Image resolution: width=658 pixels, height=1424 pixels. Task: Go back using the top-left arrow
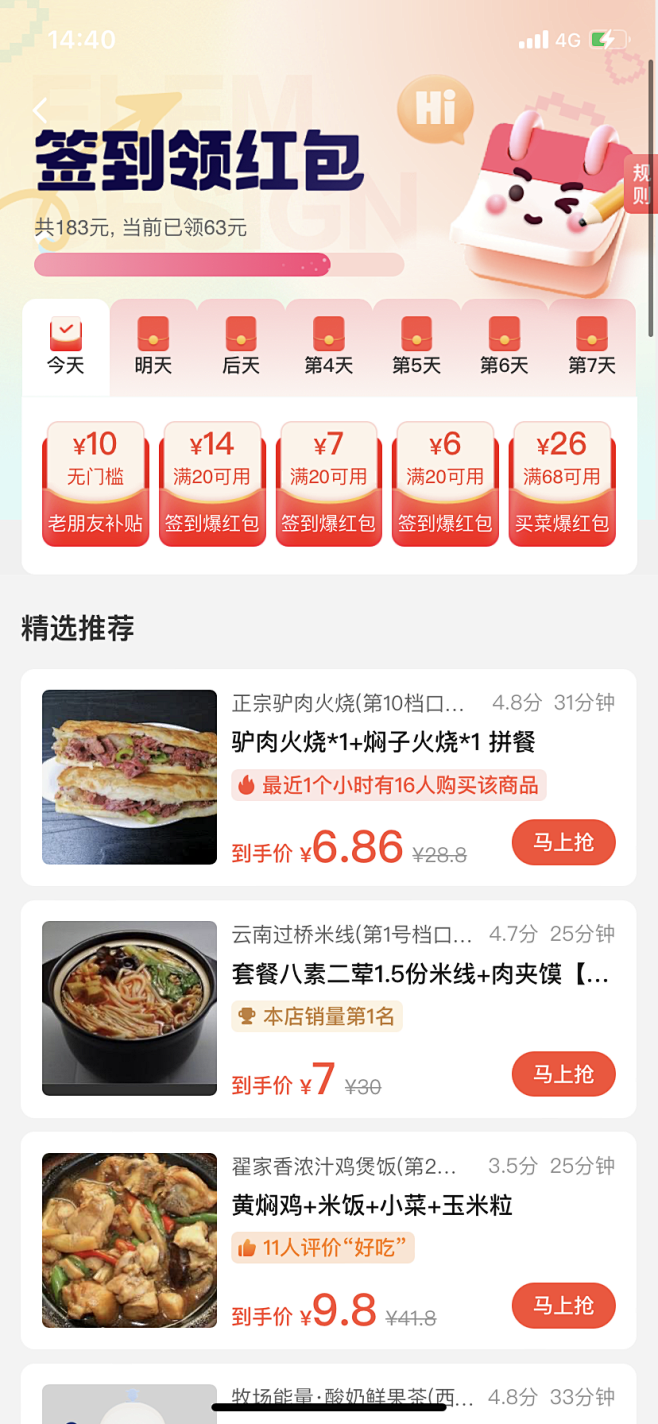click(40, 111)
